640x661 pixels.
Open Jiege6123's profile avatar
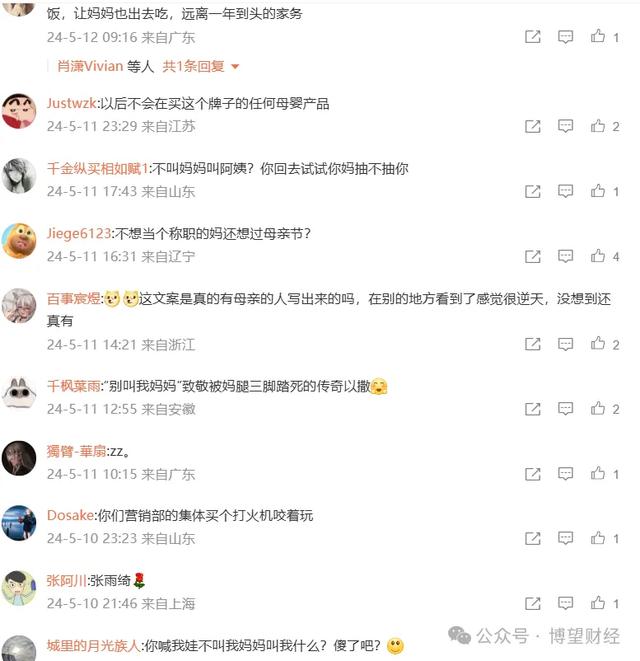(19, 241)
